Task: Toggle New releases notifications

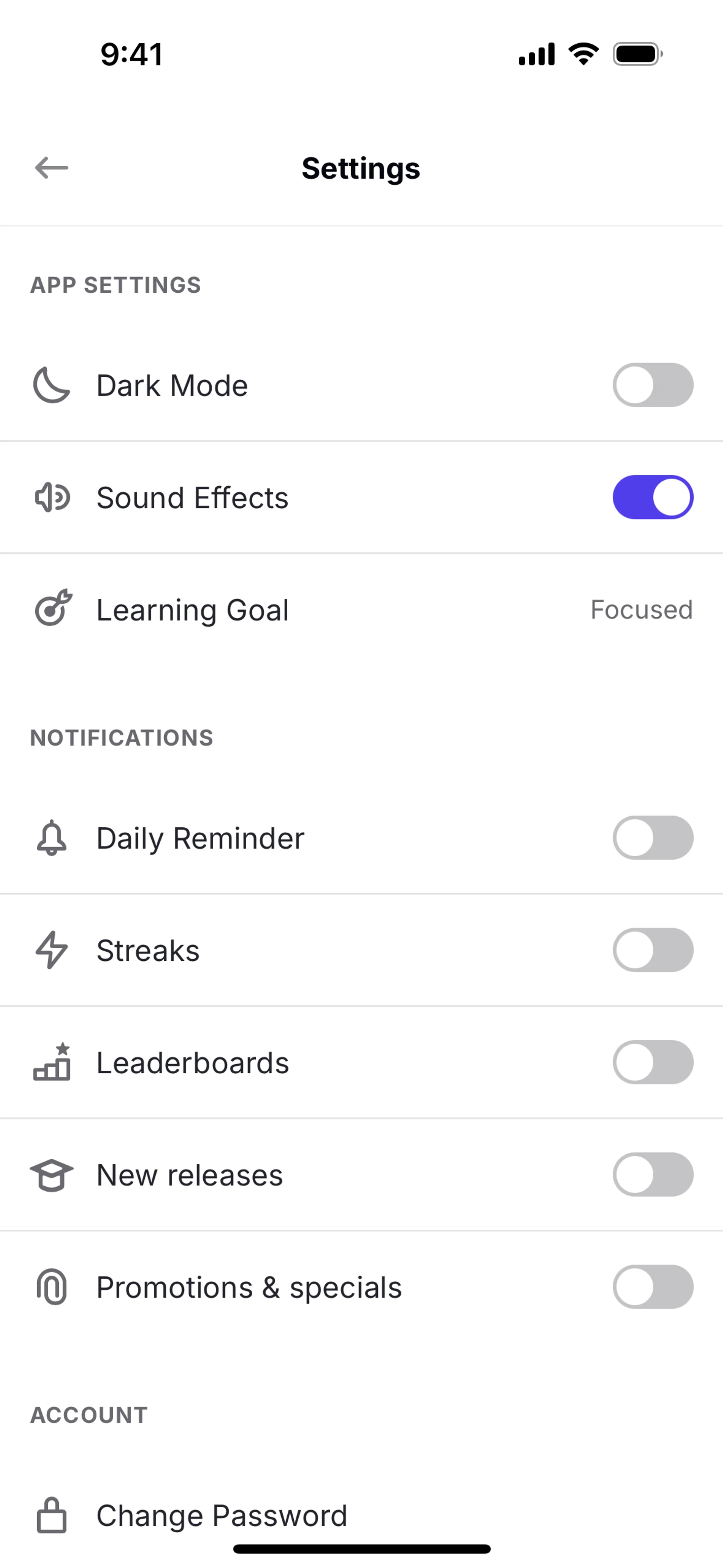Action: tap(653, 1175)
